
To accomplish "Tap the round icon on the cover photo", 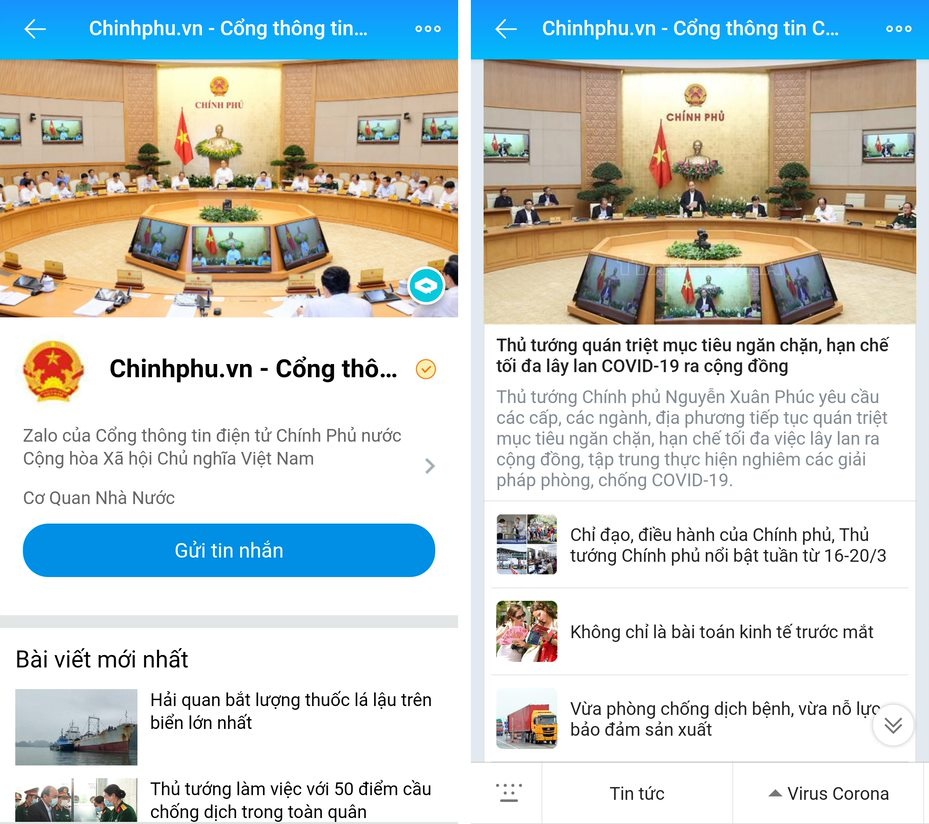I will click(x=427, y=286).
